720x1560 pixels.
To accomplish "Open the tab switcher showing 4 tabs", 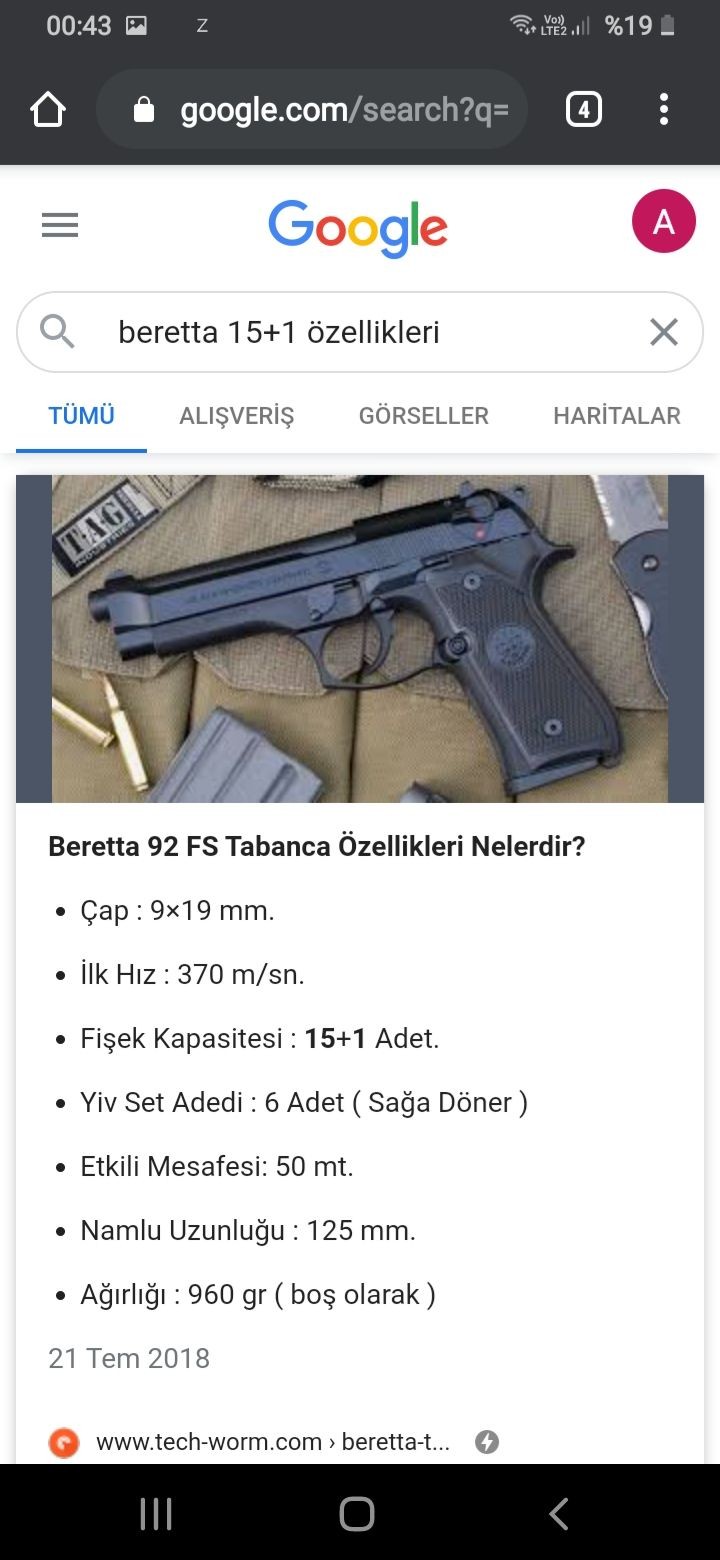I will pos(584,109).
